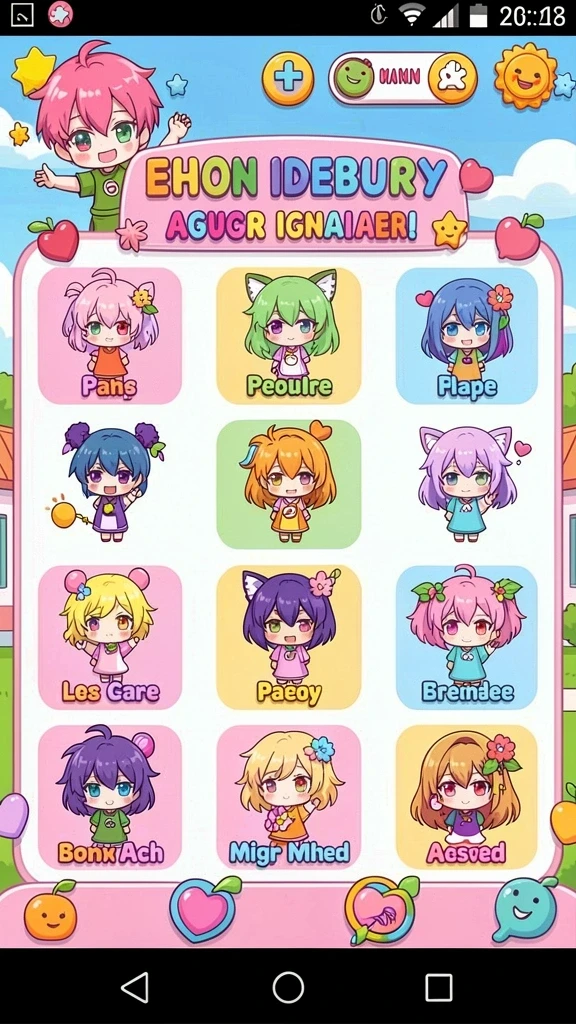576x1024 pixels.
Task: Tap the yellow plus button
Action: click(x=288, y=78)
